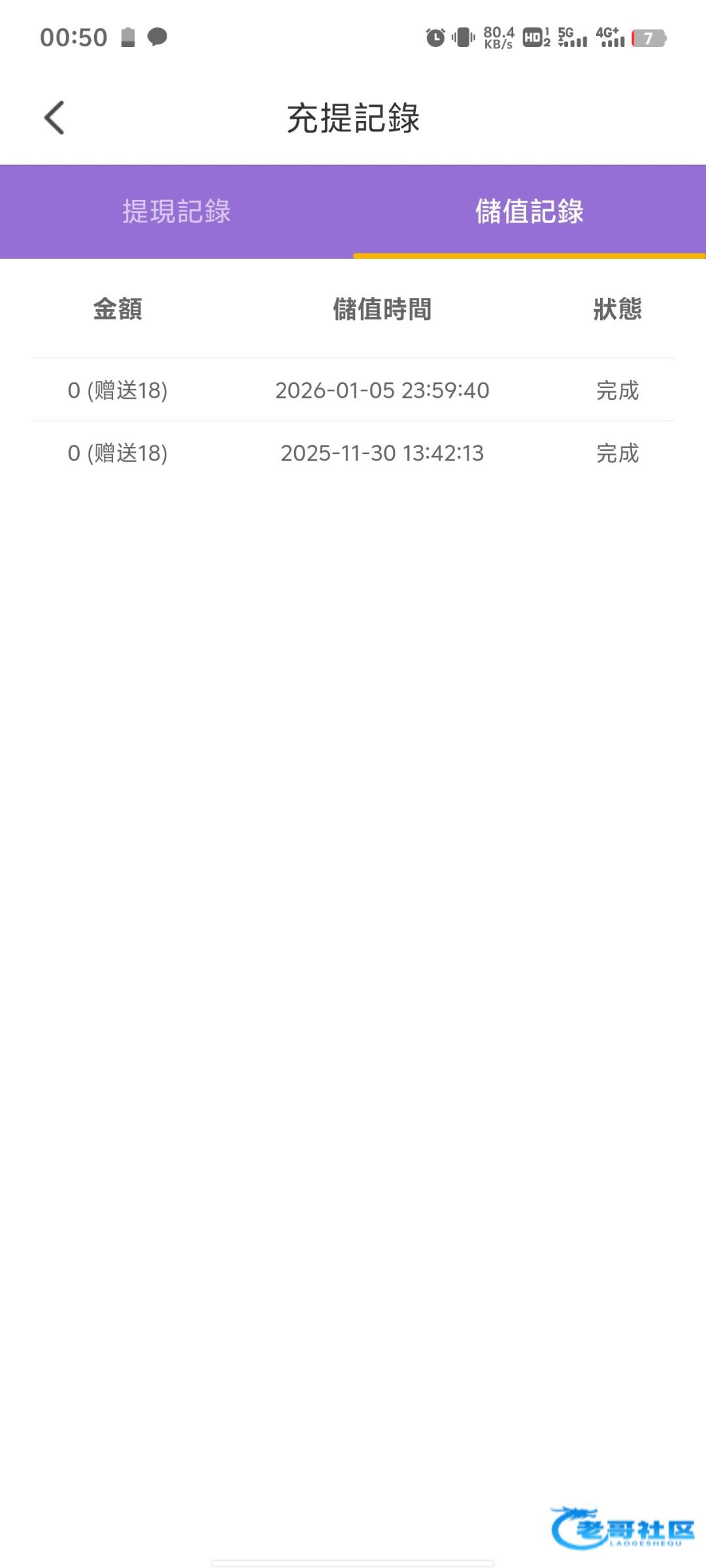Select the 儲值記錄 tab
The image size is (706, 1568).
(529, 212)
